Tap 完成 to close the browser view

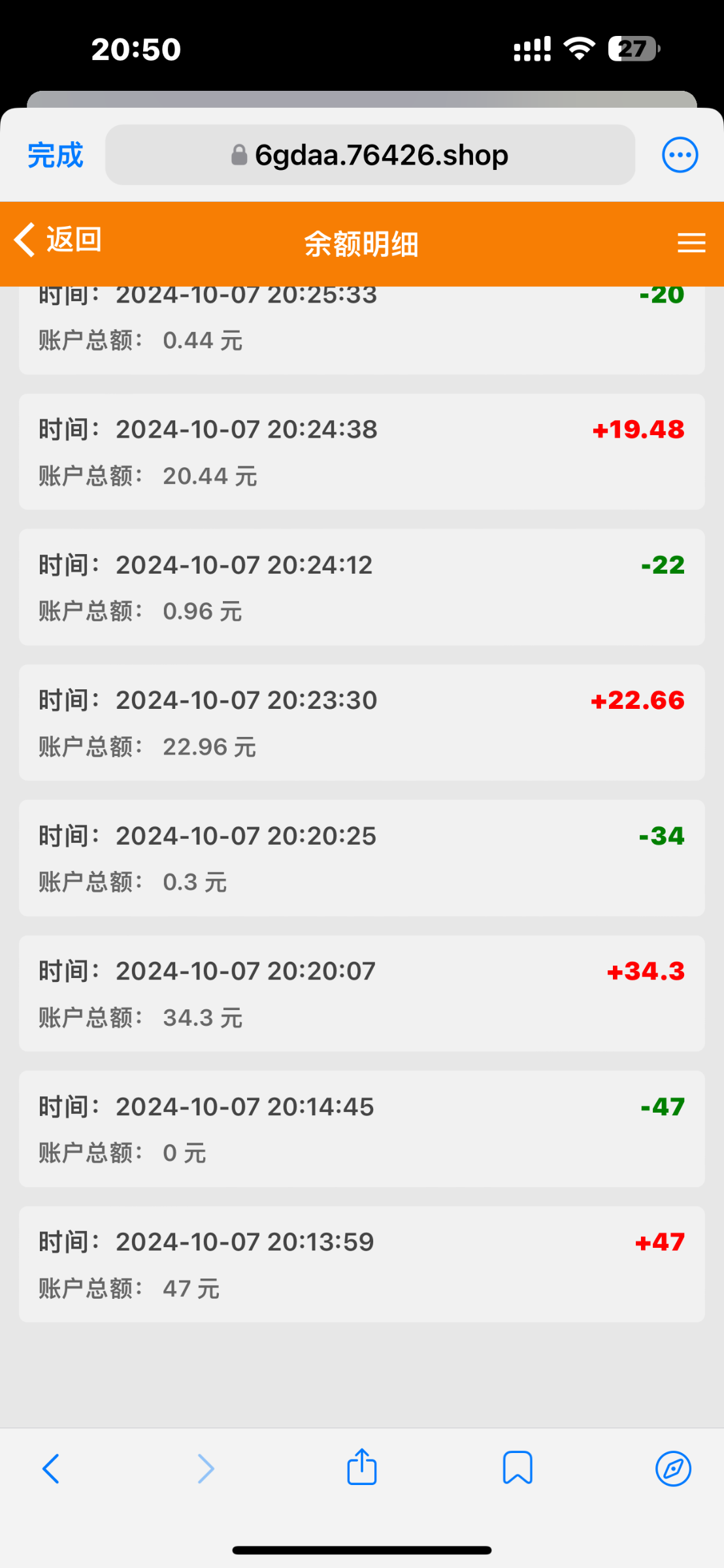coord(56,155)
